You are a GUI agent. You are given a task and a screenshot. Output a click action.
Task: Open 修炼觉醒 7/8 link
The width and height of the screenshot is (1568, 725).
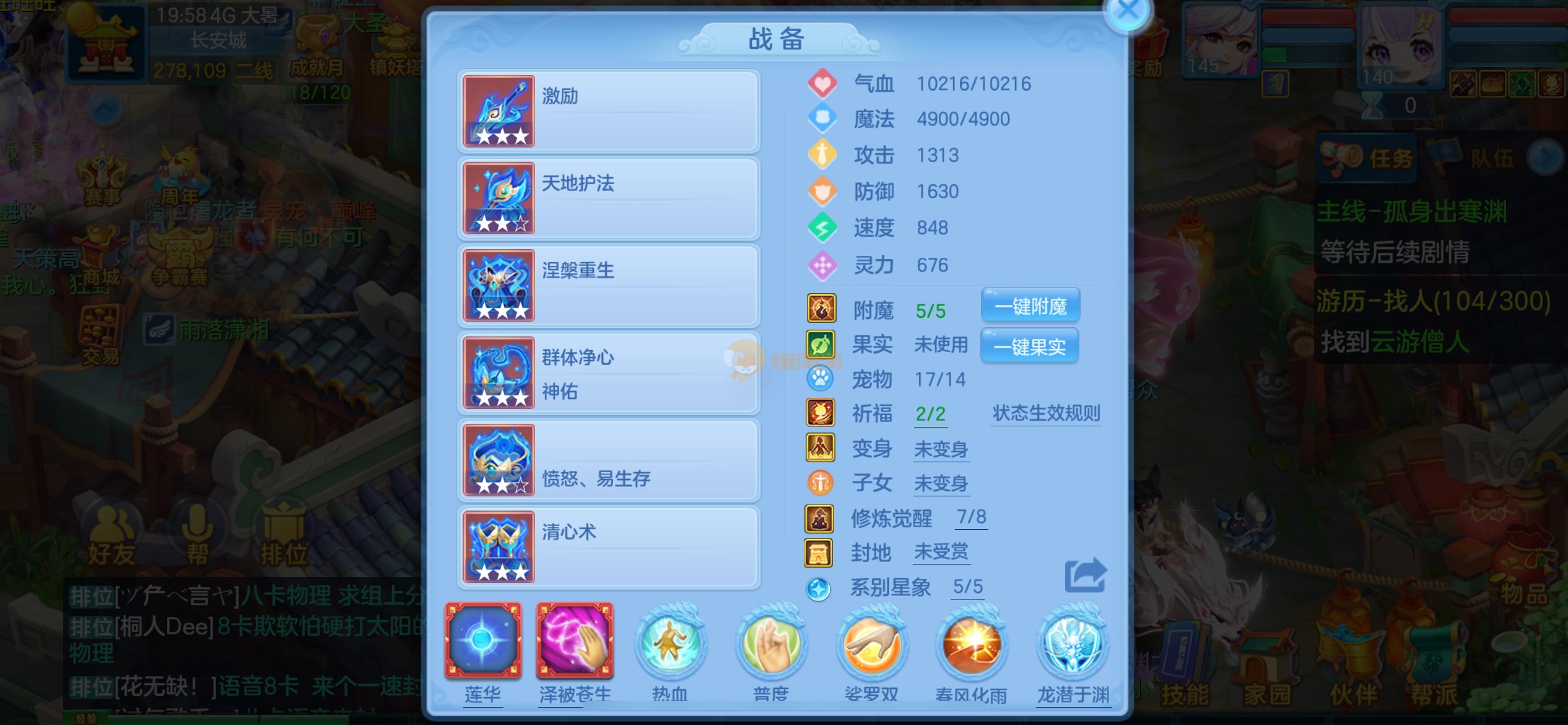pos(971,517)
